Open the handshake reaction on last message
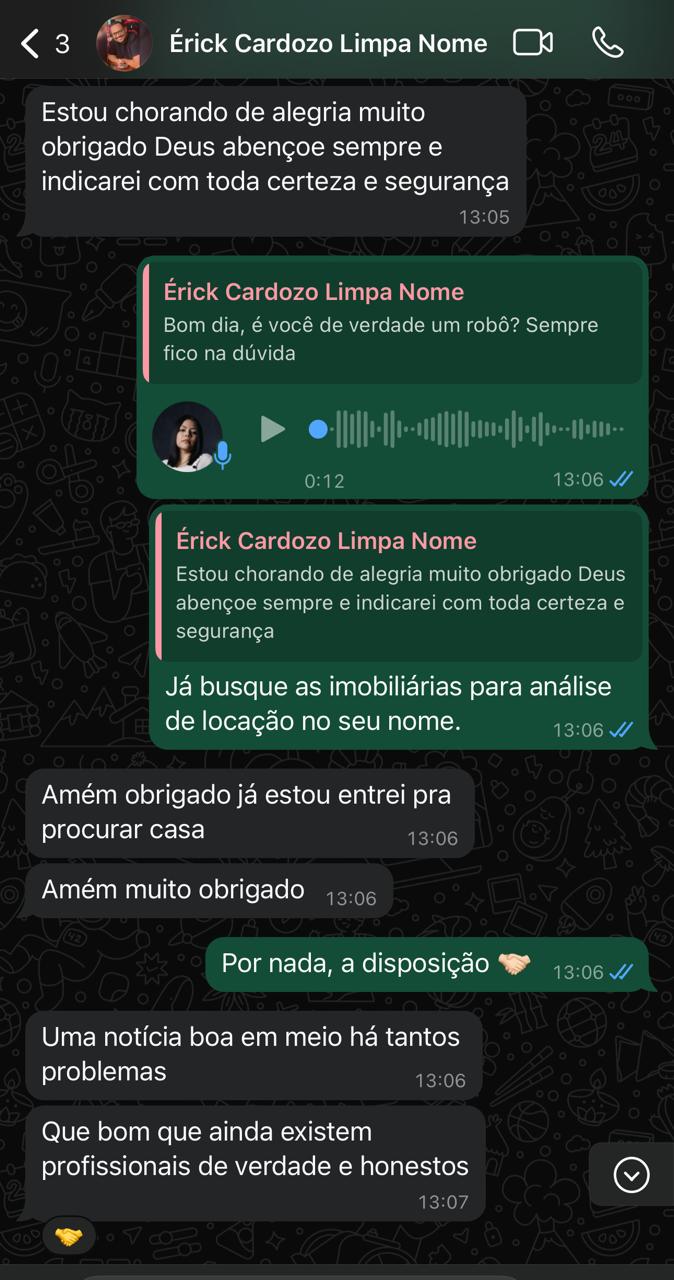The image size is (674, 1280). pos(69,1237)
